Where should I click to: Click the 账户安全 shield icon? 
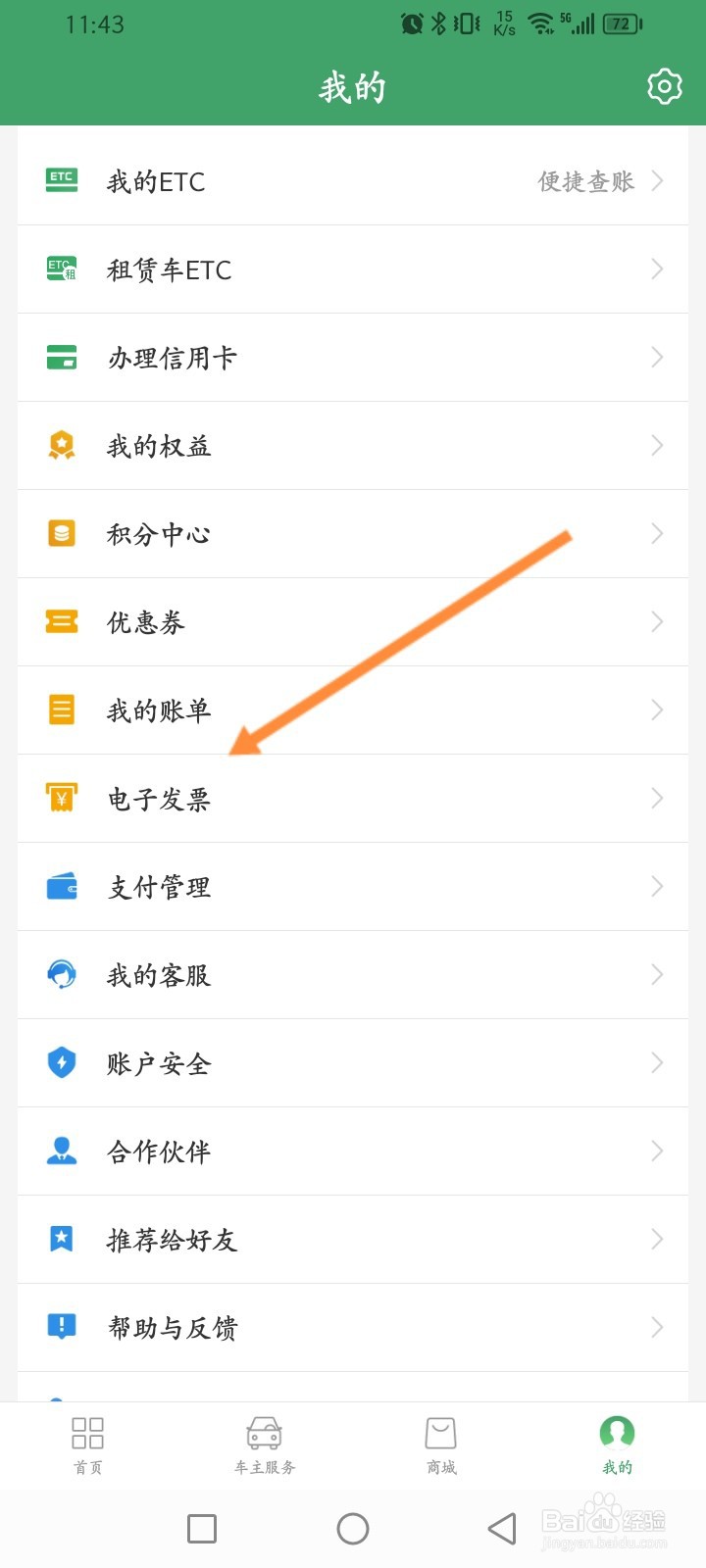61,1062
